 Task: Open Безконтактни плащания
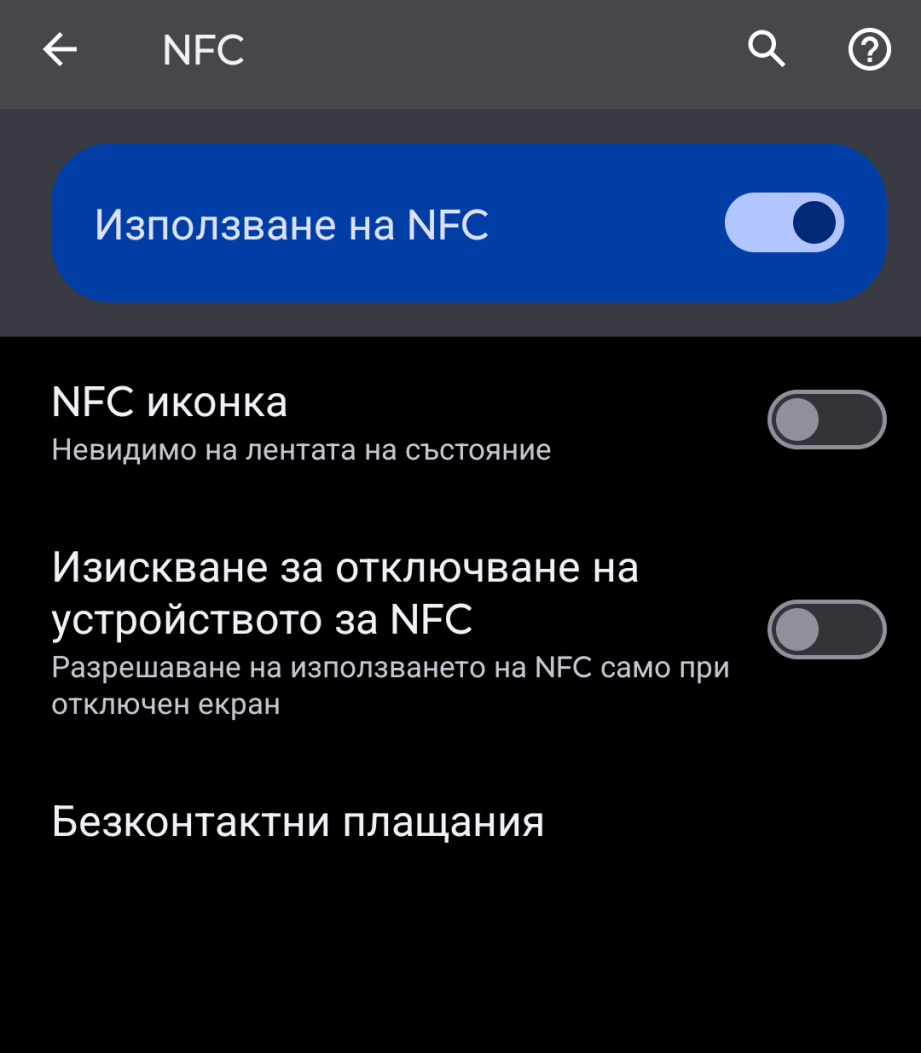point(298,822)
